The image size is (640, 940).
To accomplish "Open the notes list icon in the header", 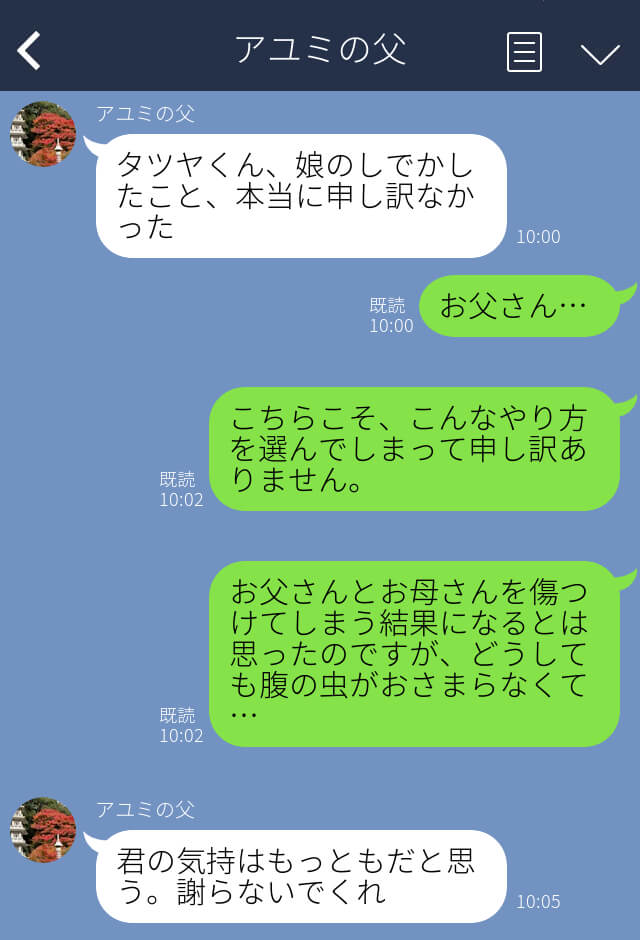I will [x=524, y=51].
